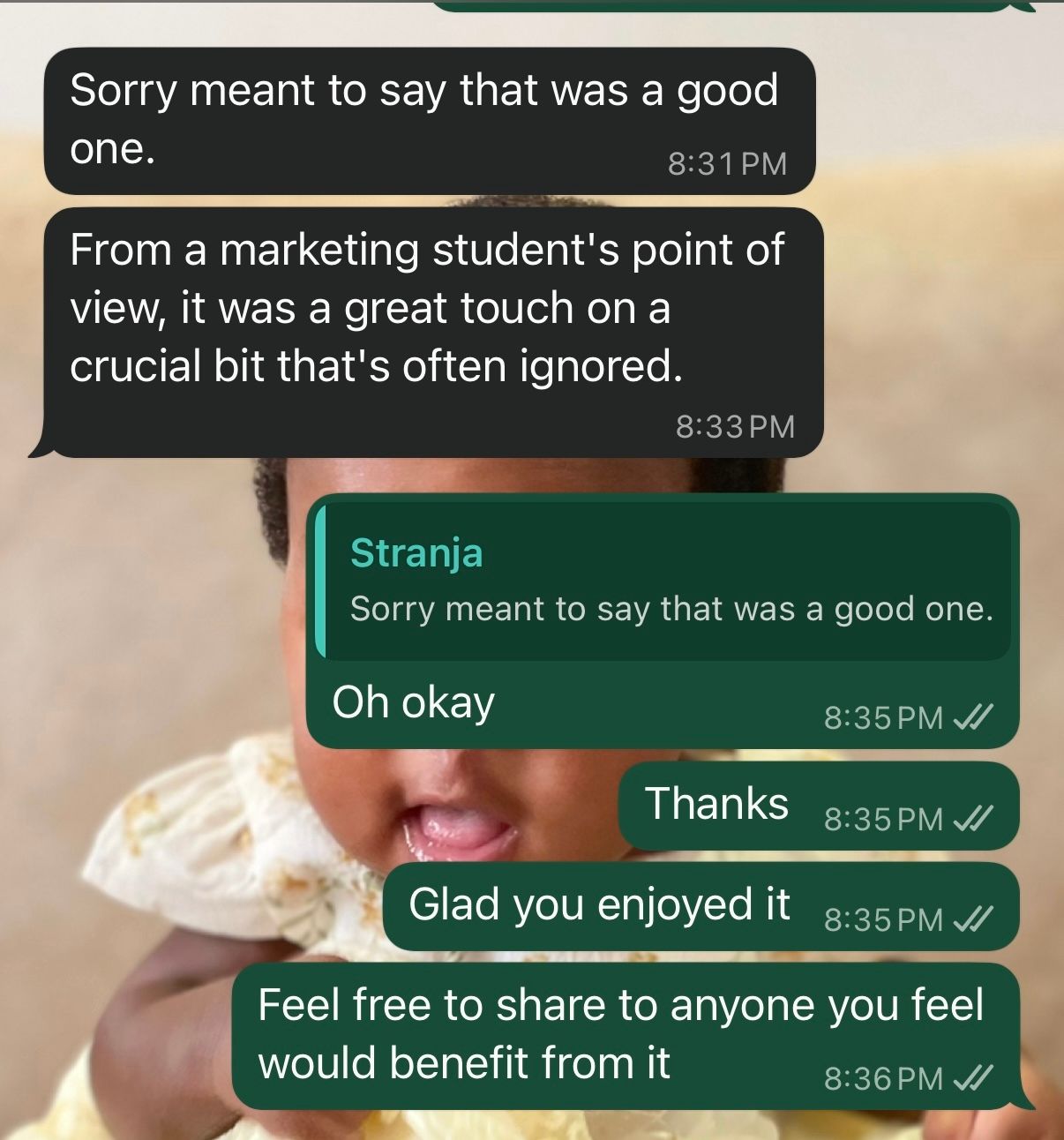Jump to the quoted Stranja message
Screen dimensions: 1064x1140
tap(666, 581)
